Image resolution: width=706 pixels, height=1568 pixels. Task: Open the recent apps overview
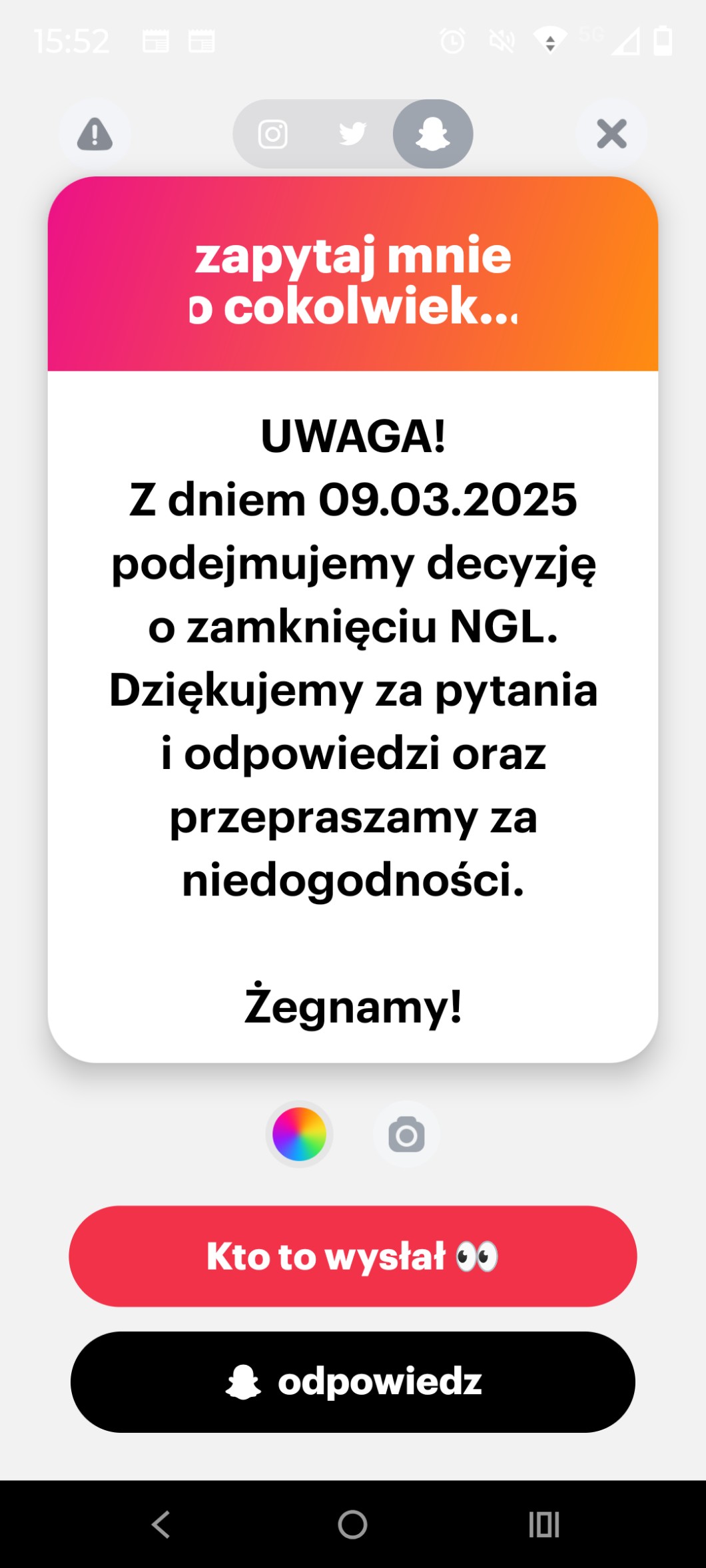543,1524
